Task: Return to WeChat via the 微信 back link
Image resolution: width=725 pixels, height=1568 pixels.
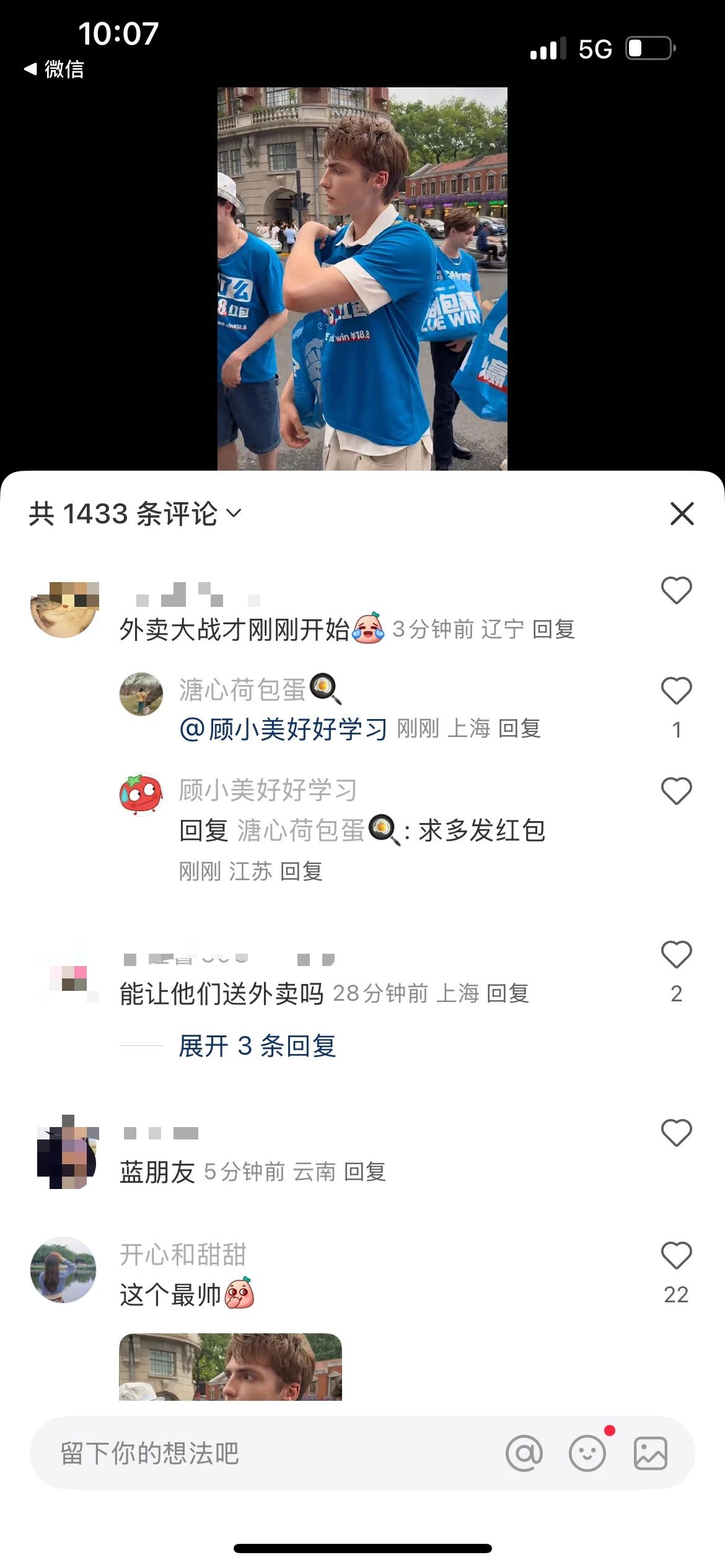Action: click(54, 69)
